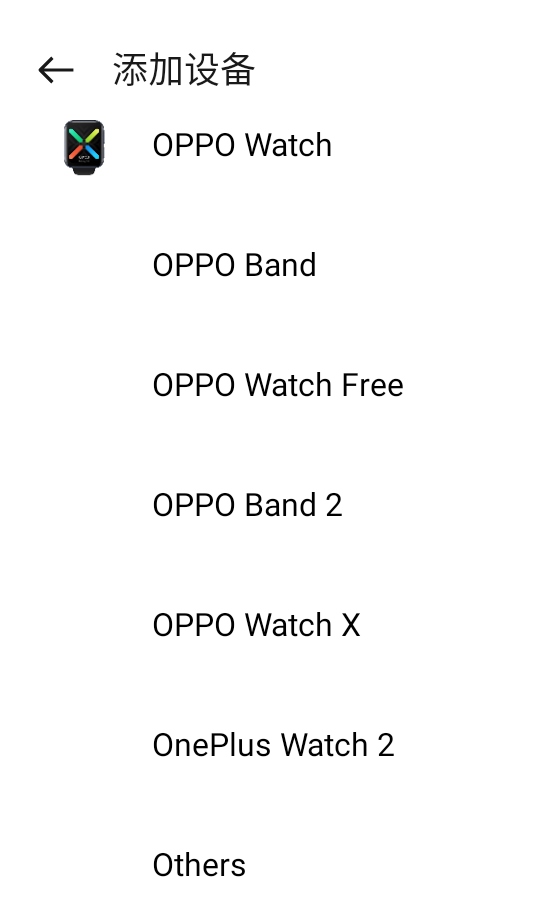Choose the OPPO Band device
This screenshot has height=924, width=540.
click(x=270, y=265)
